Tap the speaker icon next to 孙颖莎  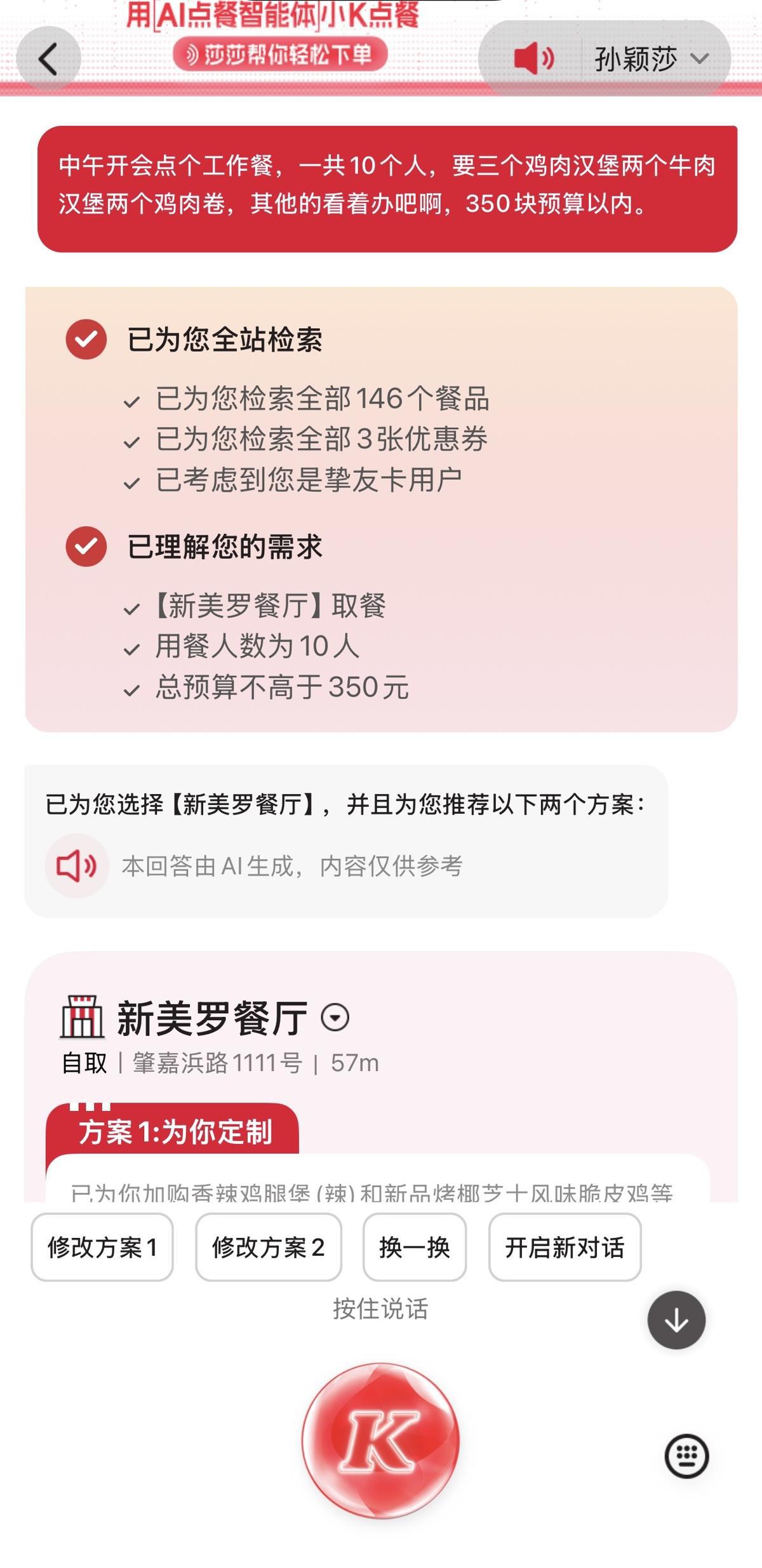coord(532,58)
